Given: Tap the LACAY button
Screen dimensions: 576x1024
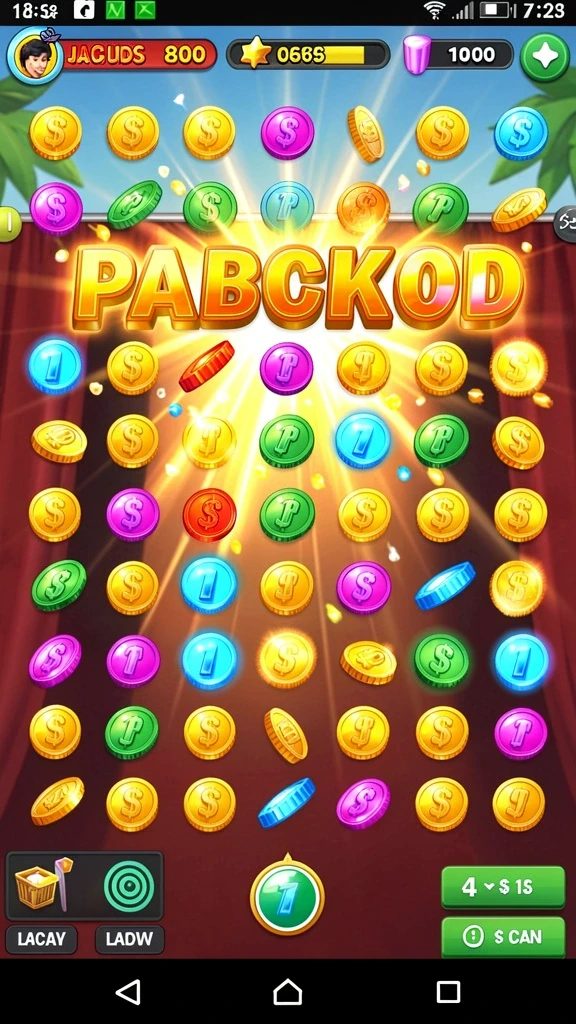Looking at the screenshot, I should pyautogui.click(x=42, y=939).
